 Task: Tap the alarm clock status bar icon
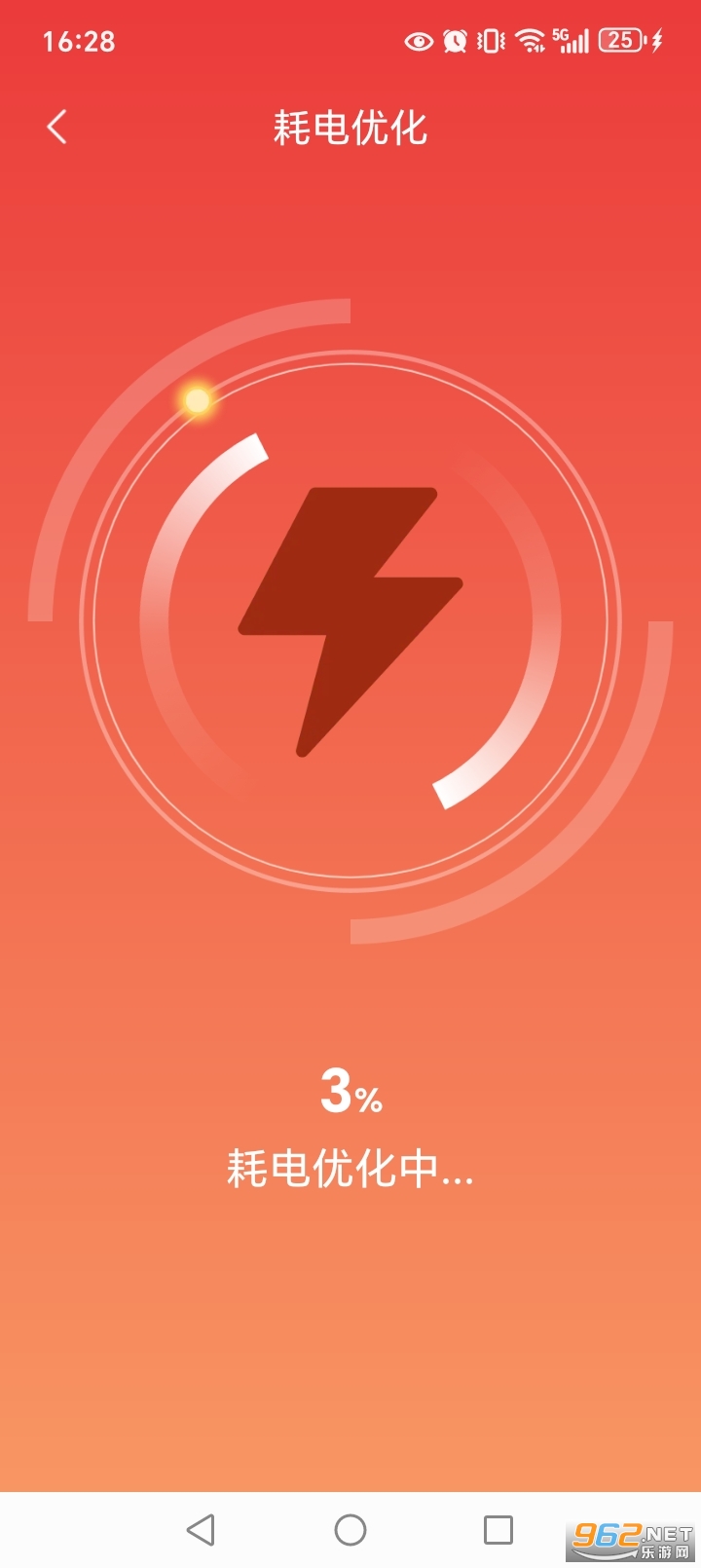coord(454,41)
